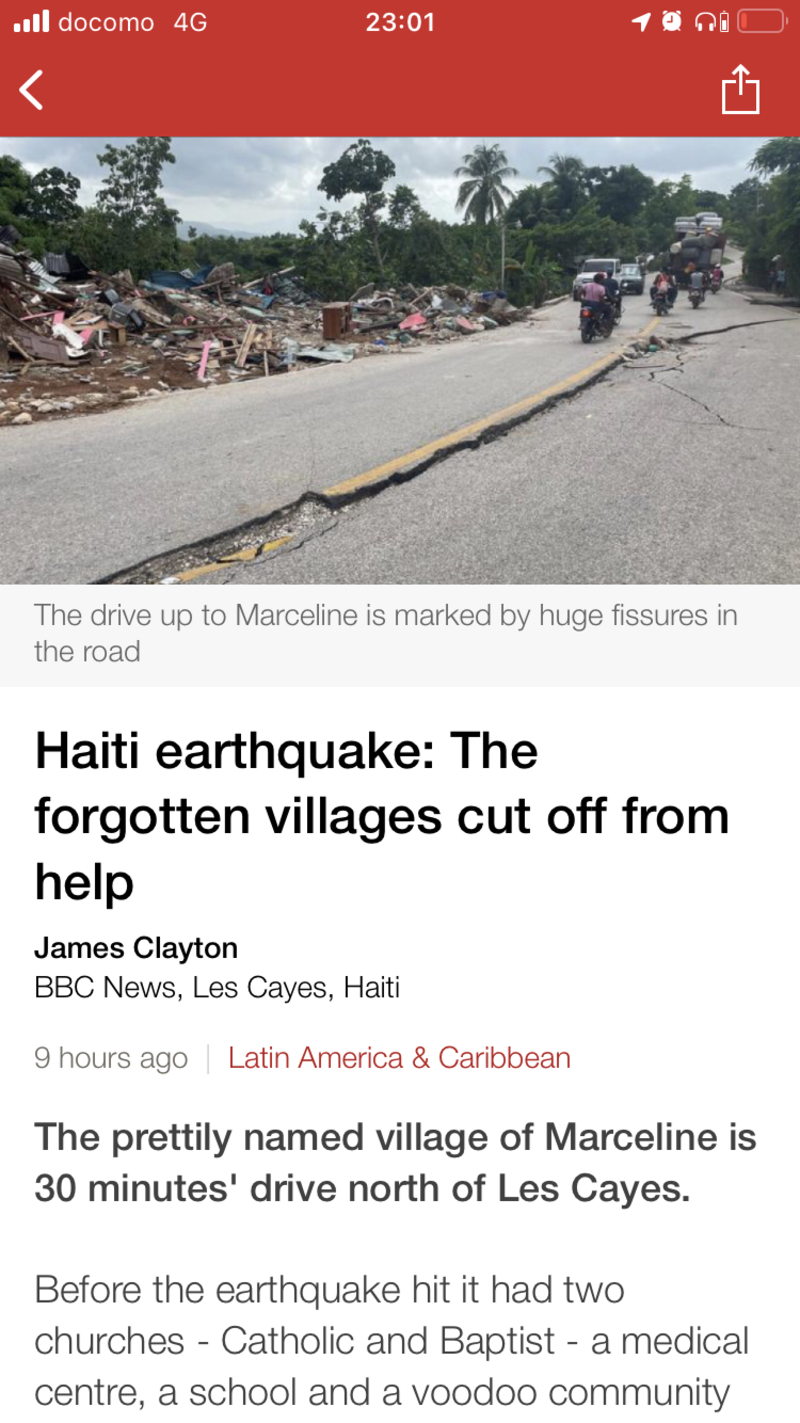Open the Latin America & Caribbean section link
Screen dimensions: 800x1423
[x=399, y=1058]
